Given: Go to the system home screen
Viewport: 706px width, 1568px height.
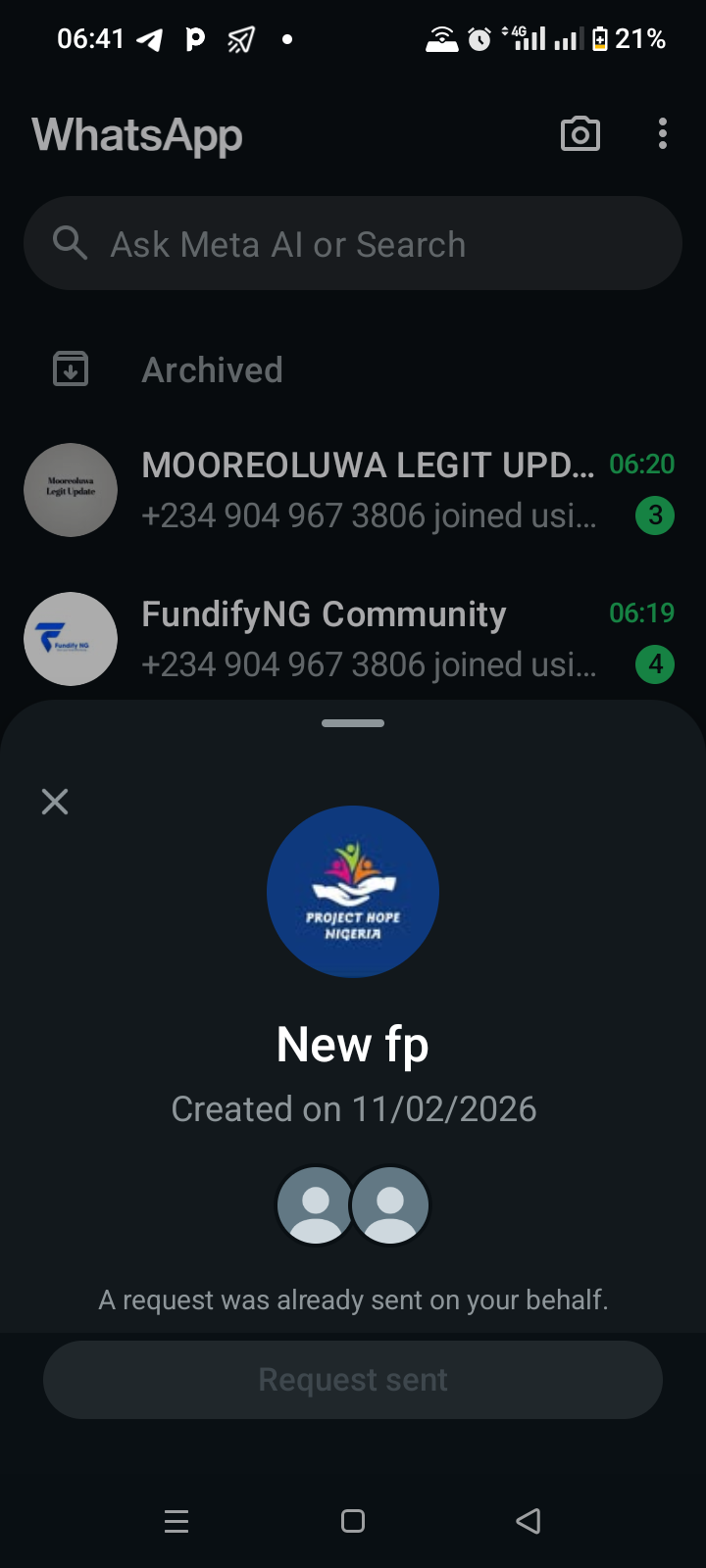Looking at the screenshot, I should click(x=353, y=1521).
